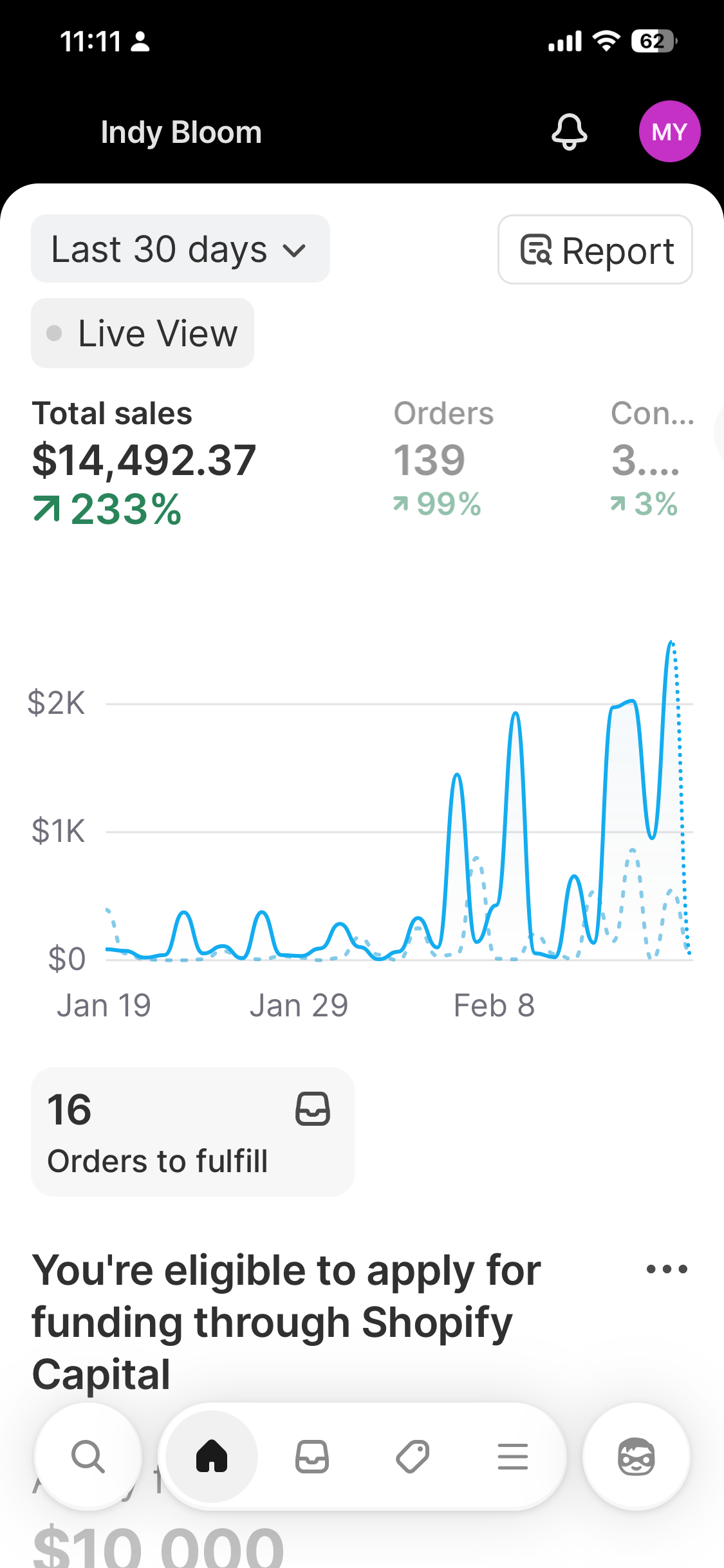Switch to the Products tag tab
Screen dimensions: 724x1568
413,1457
